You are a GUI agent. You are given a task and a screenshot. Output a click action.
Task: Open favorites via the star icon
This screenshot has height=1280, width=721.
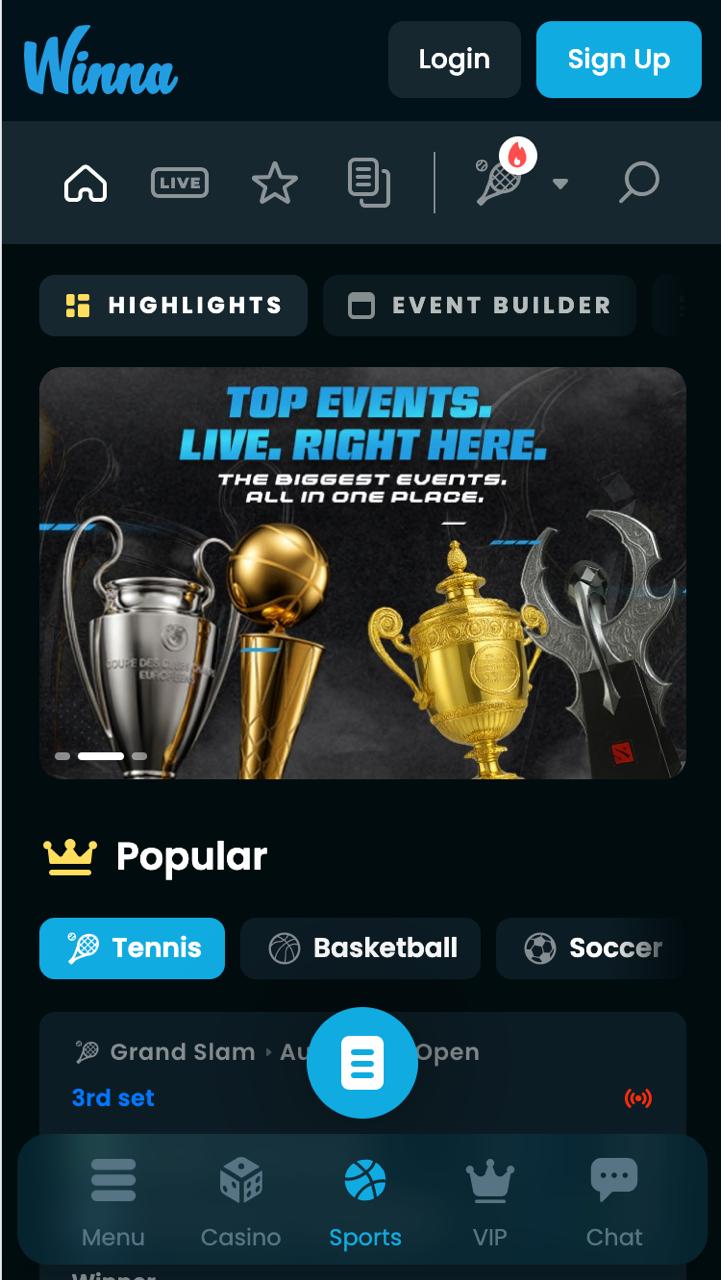[274, 182]
